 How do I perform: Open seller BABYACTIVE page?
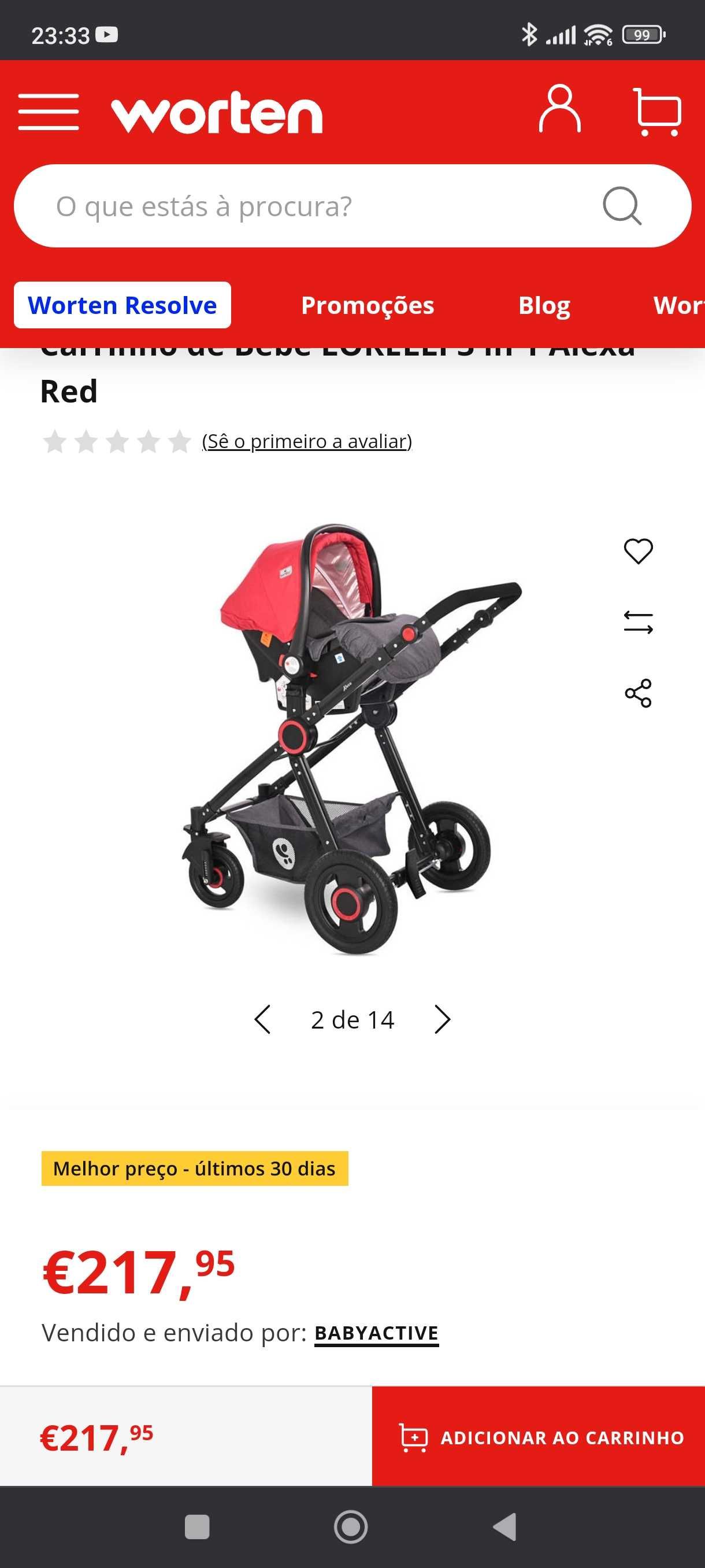point(376,1333)
